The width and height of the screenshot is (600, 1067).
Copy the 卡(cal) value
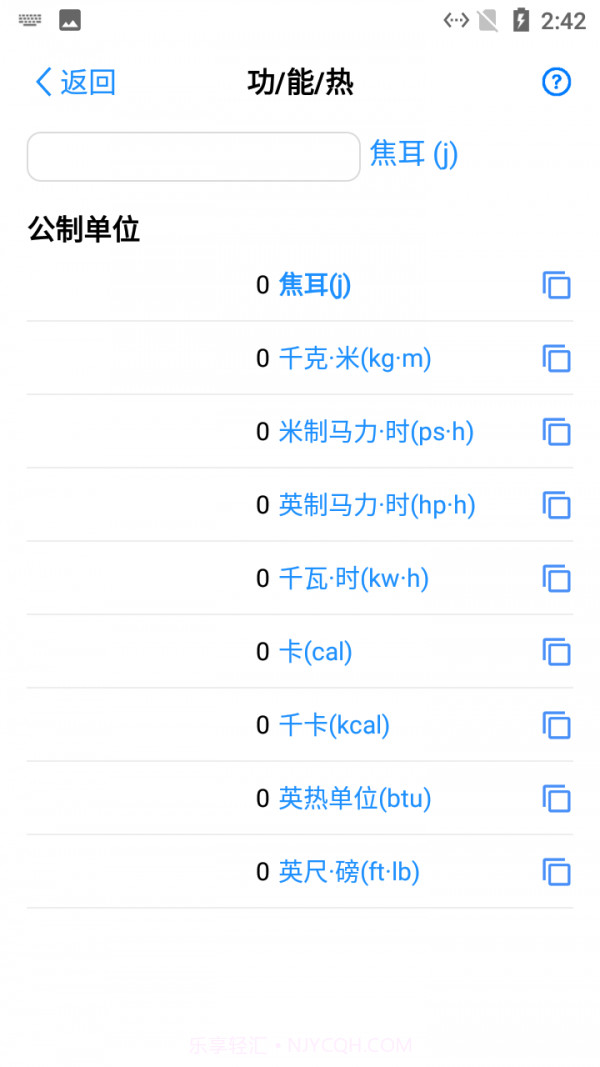(x=556, y=652)
